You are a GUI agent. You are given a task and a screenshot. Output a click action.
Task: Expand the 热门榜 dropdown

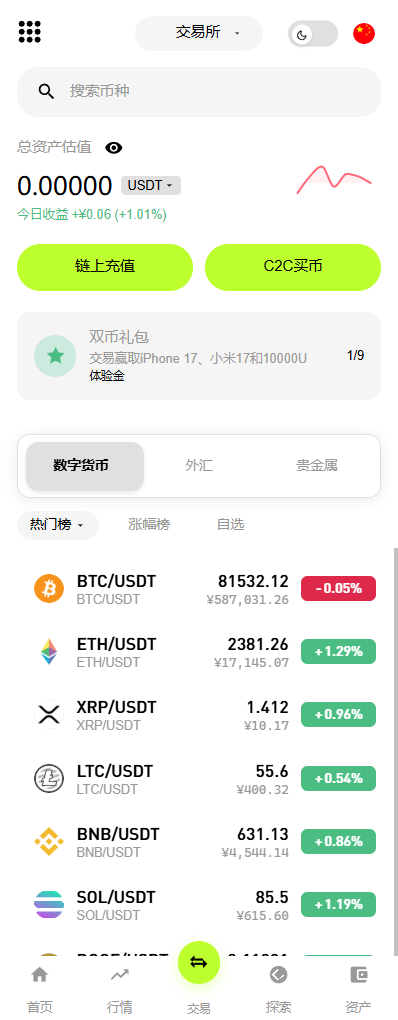click(x=58, y=525)
